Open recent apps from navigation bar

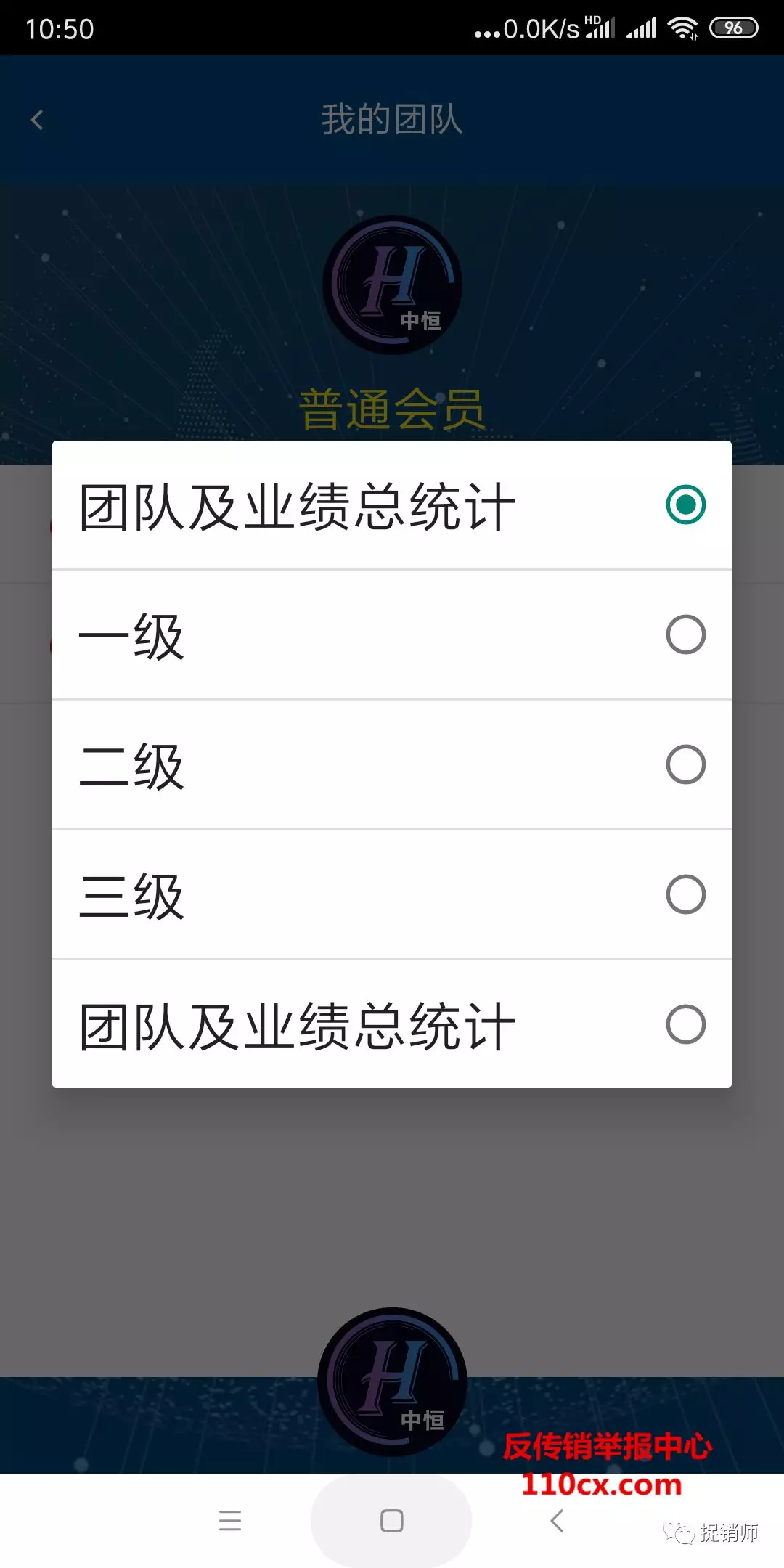[230, 1520]
